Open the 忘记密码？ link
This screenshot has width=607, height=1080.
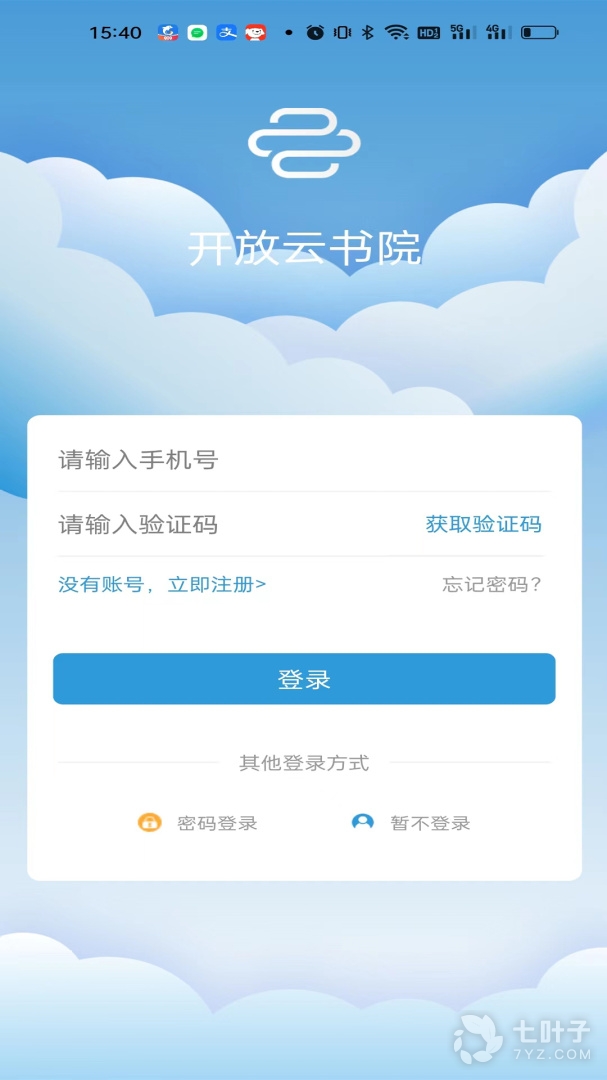pos(492,584)
